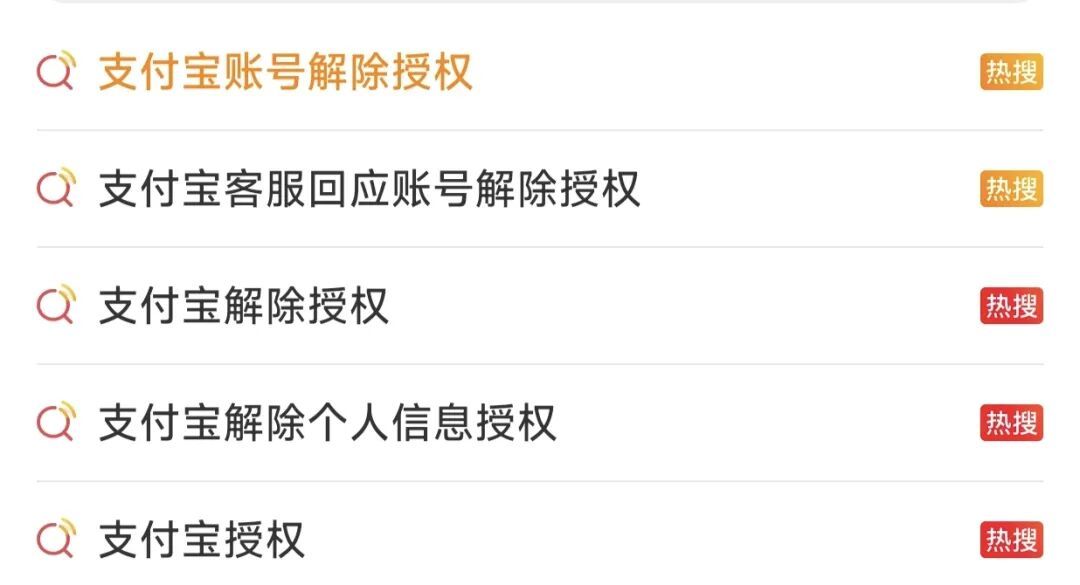This screenshot has width=1080, height=585.
Task: Select the suggestion 支付宝客服回应账号解除授权
Action: pos(368,190)
